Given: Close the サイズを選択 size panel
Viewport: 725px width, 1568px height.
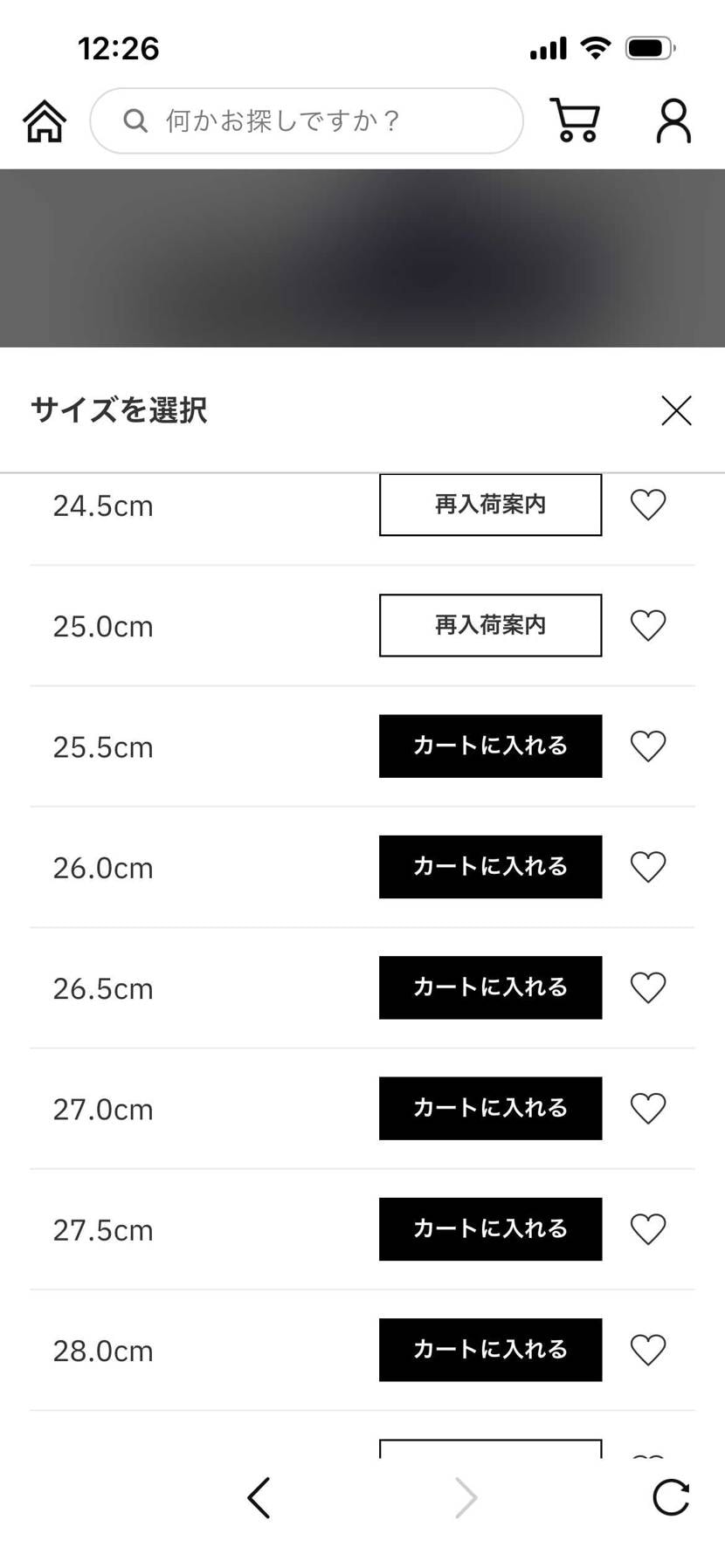Looking at the screenshot, I should [676, 410].
